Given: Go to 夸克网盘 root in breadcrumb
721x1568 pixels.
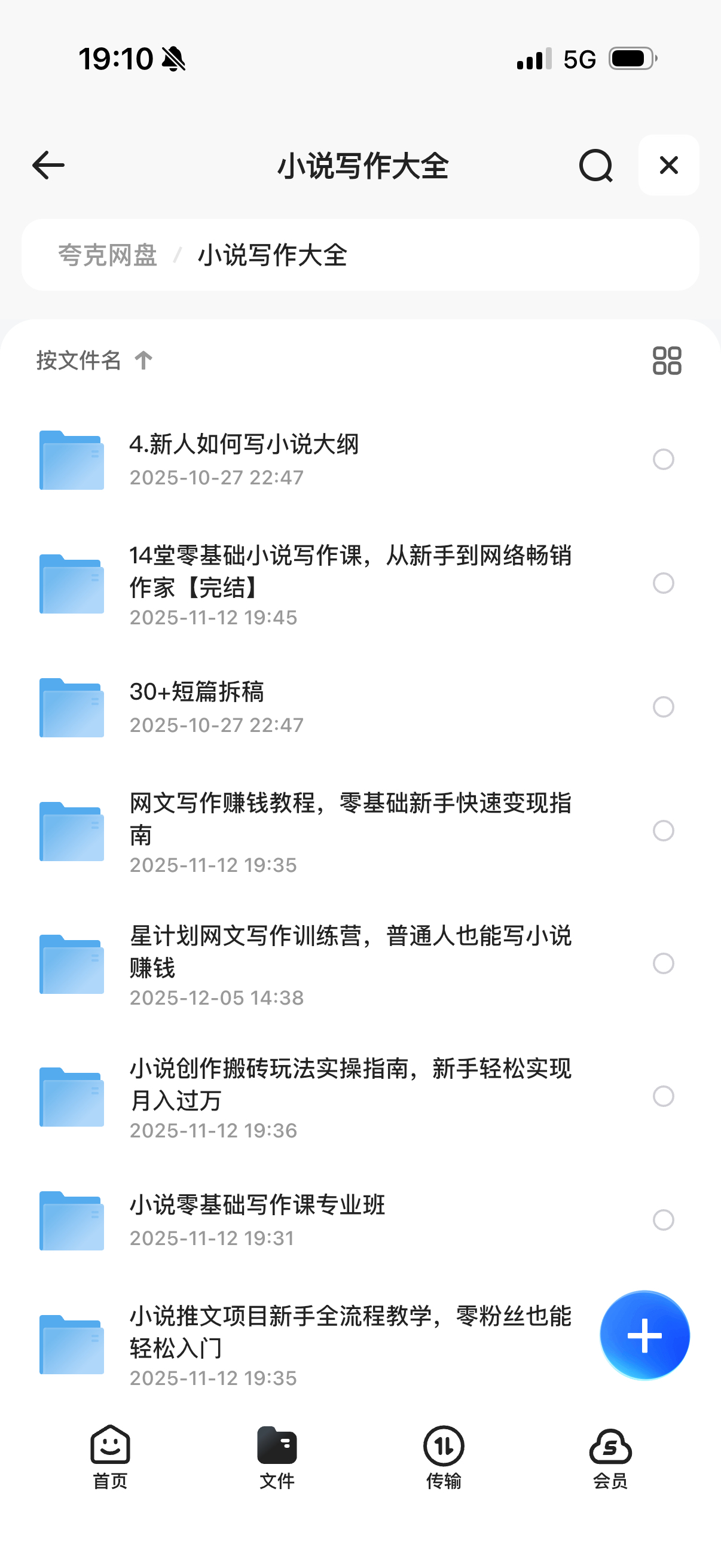Looking at the screenshot, I should [x=108, y=255].
